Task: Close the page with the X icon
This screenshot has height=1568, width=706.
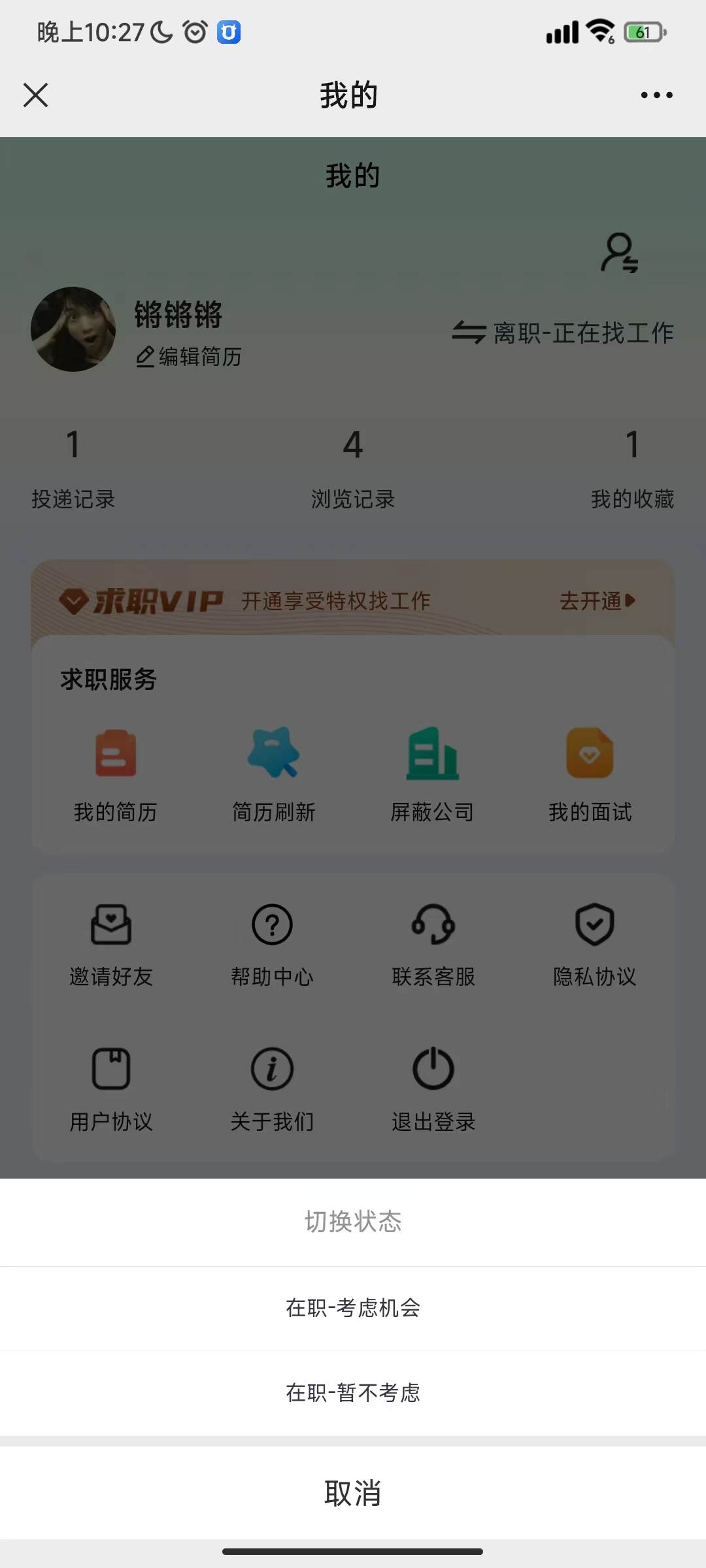Action: 36,95
